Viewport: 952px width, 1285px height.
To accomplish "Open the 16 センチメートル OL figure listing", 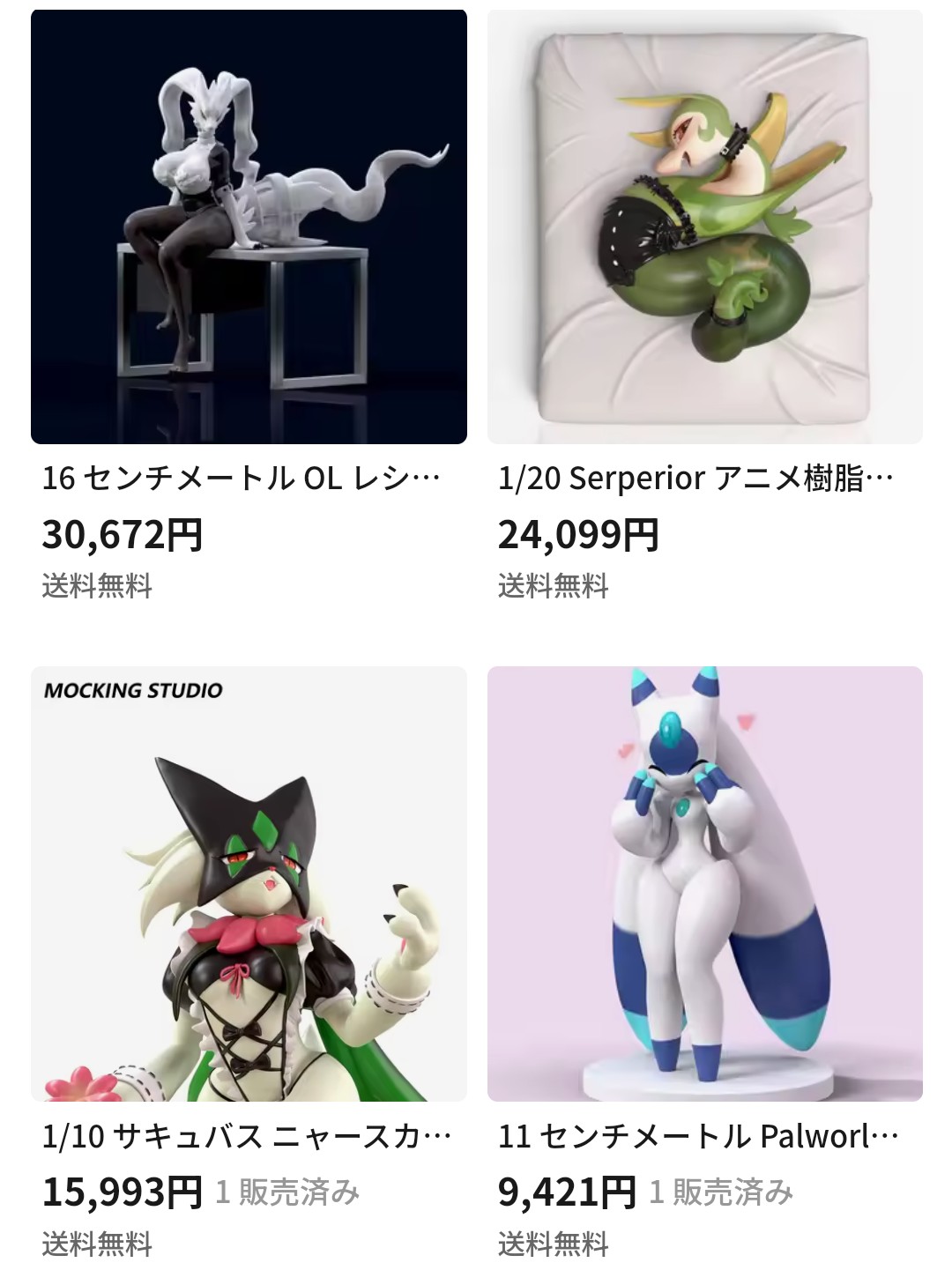I will click(x=249, y=227).
